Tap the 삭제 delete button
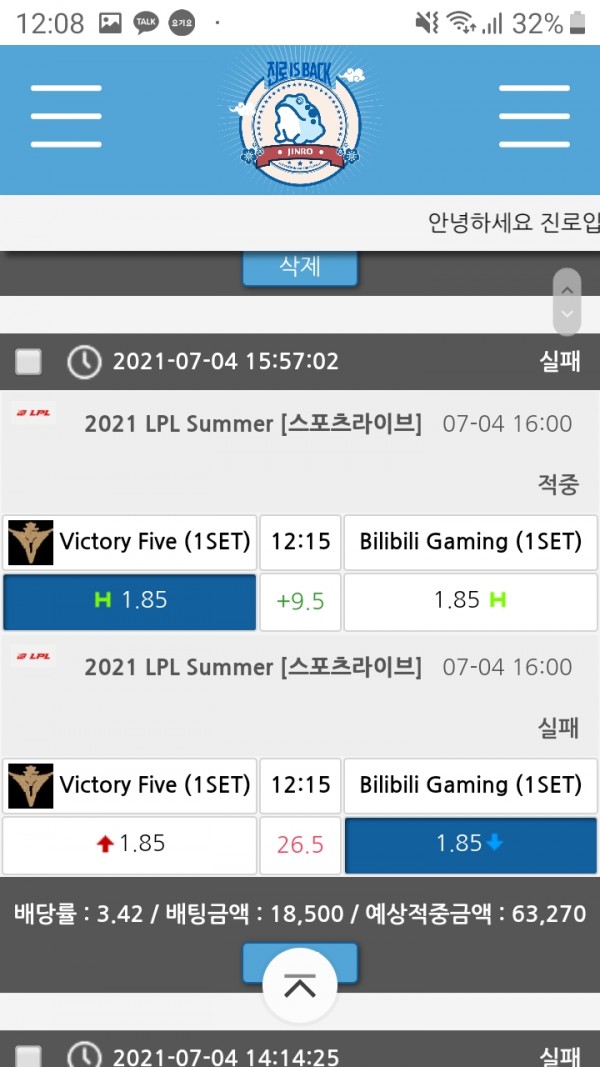Viewport: 600px width, 1067px height. coord(300,268)
